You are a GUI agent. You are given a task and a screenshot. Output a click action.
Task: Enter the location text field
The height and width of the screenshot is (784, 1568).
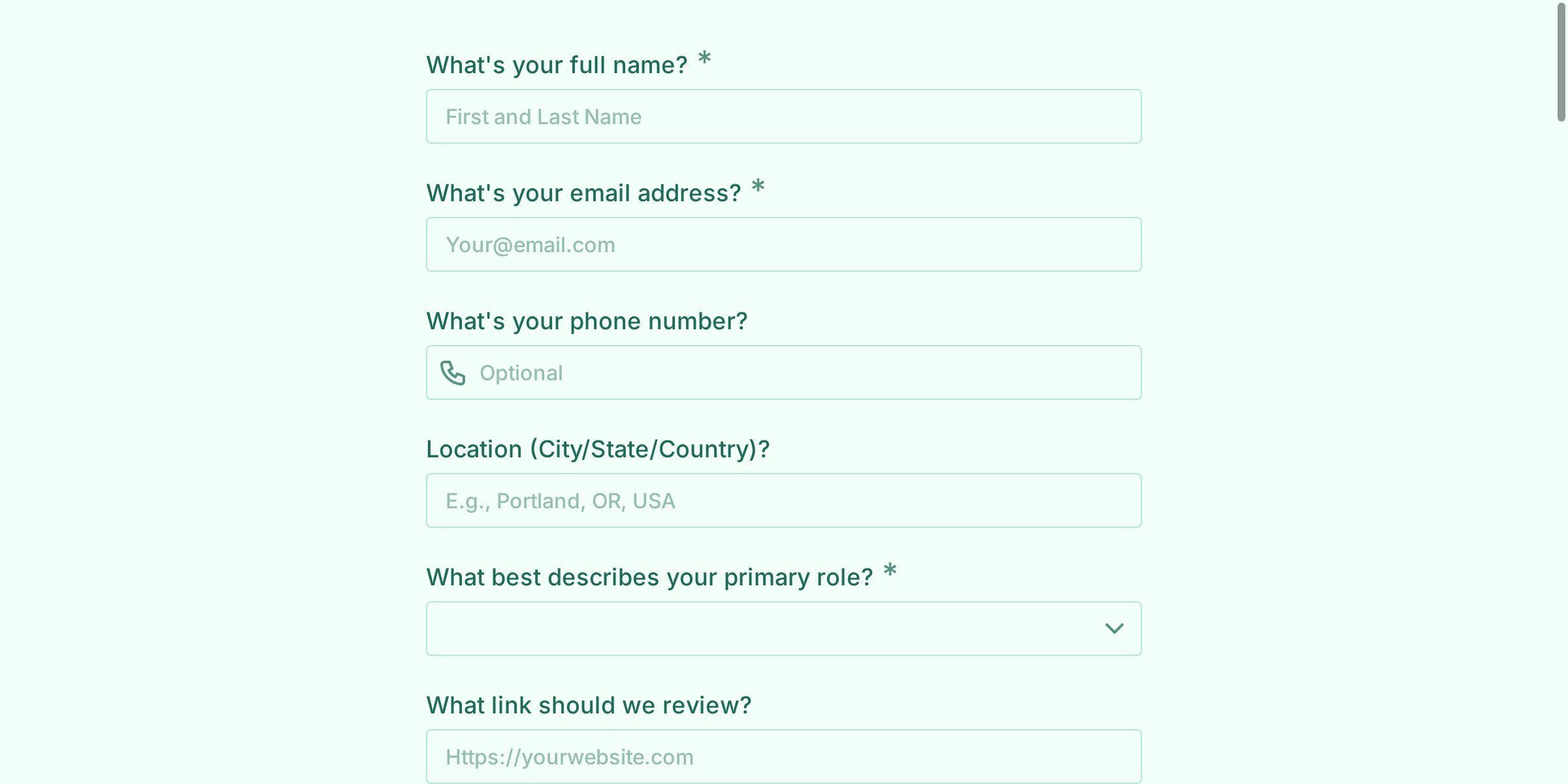pos(783,500)
